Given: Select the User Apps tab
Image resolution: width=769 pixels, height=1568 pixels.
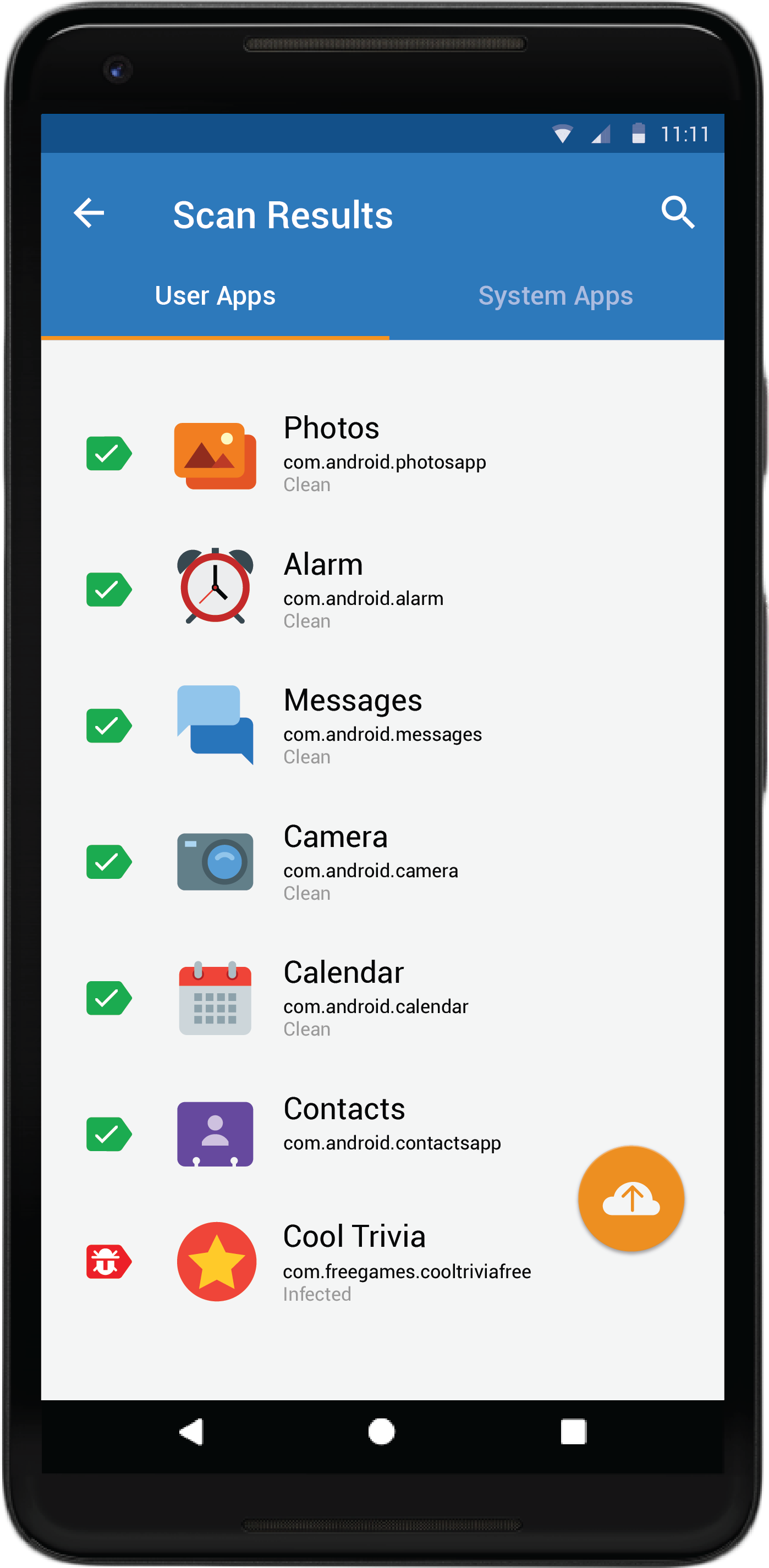Looking at the screenshot, I should pos(215,296).
